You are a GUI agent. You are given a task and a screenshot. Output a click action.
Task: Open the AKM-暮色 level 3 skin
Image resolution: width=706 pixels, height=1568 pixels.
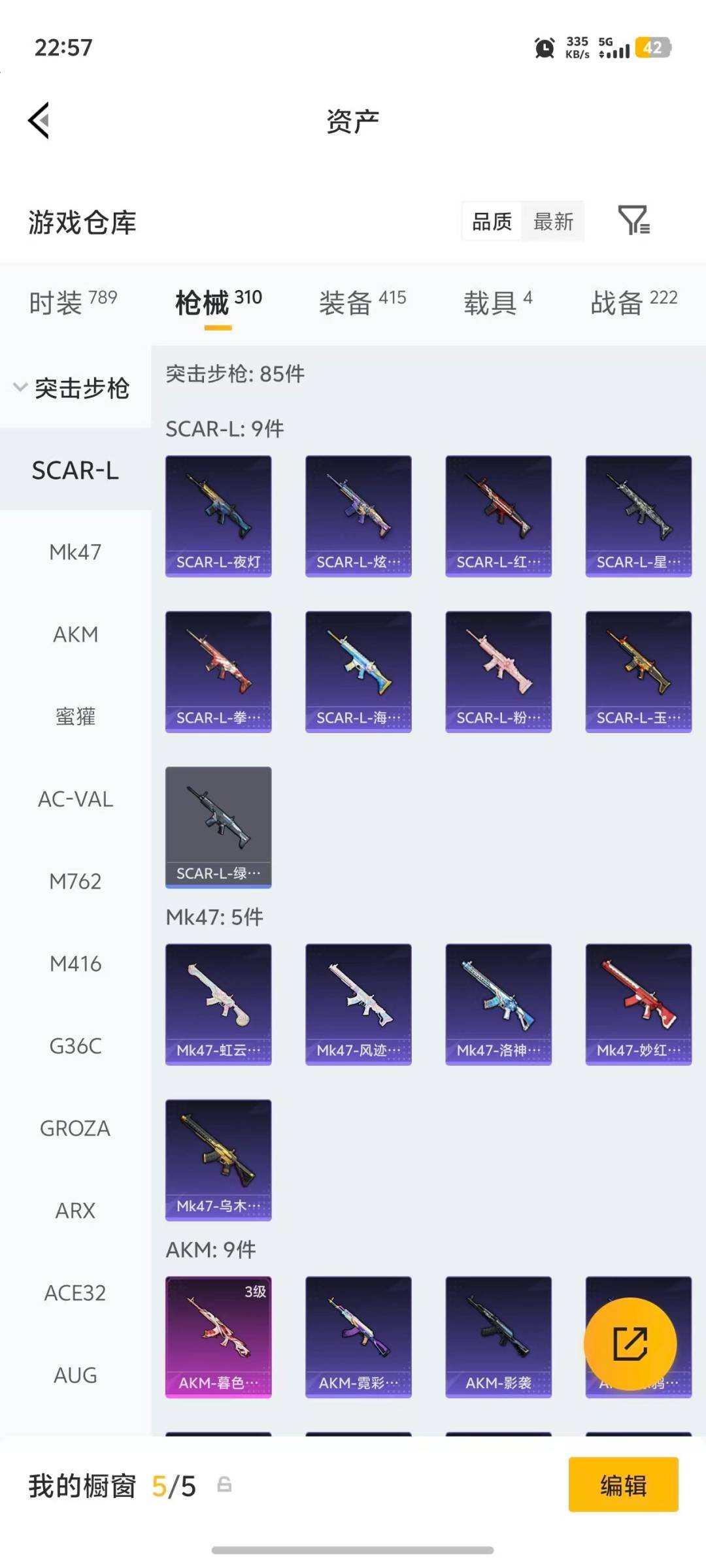tap(218, 1337)
